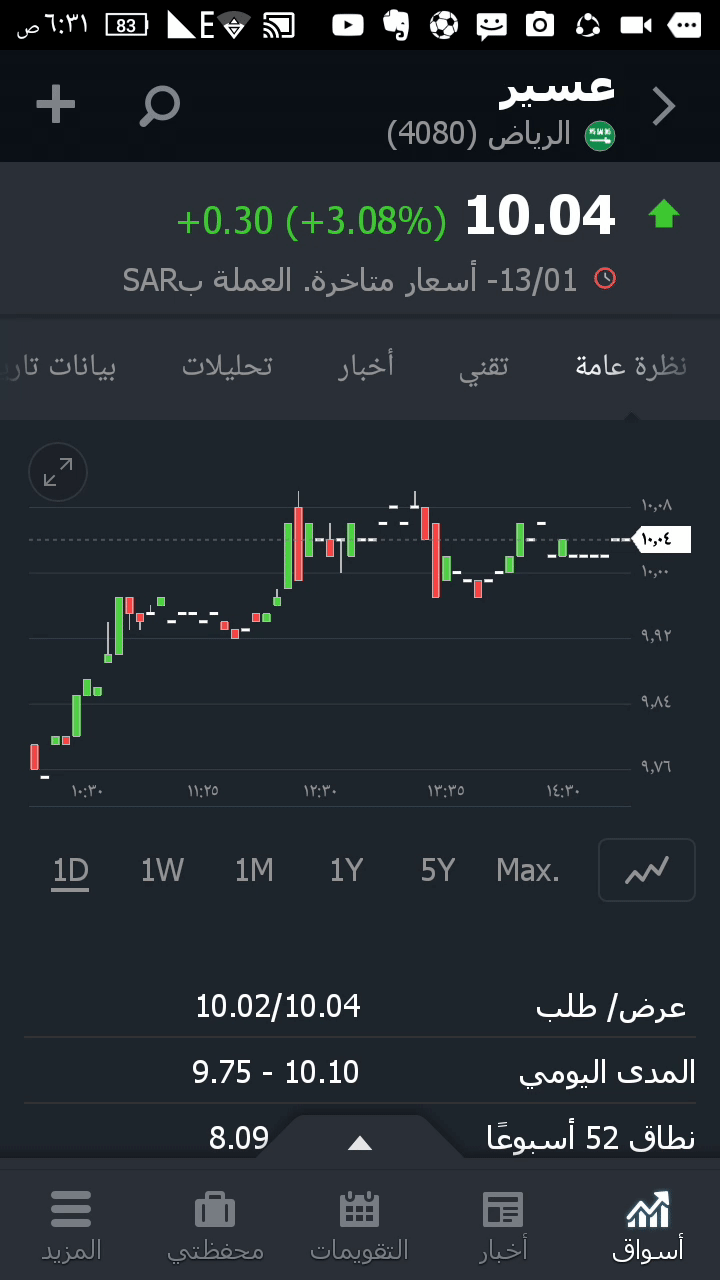Viewport: 720px width, 1280px height.
Task: Expand the chart to full screen
Action: pos(58,472)
